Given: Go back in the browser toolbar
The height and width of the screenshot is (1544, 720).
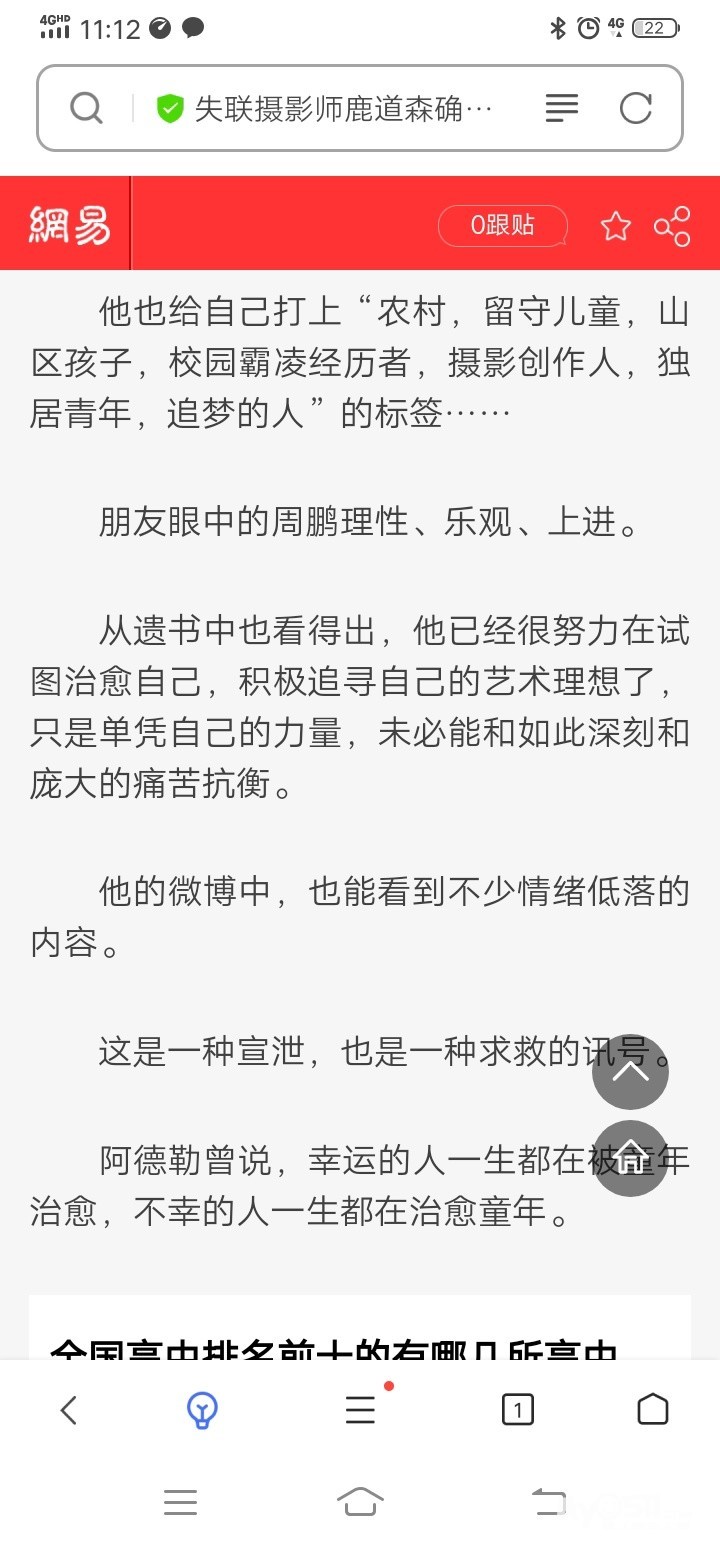Looking at the screenshot, I should (x=68, y=1410).
